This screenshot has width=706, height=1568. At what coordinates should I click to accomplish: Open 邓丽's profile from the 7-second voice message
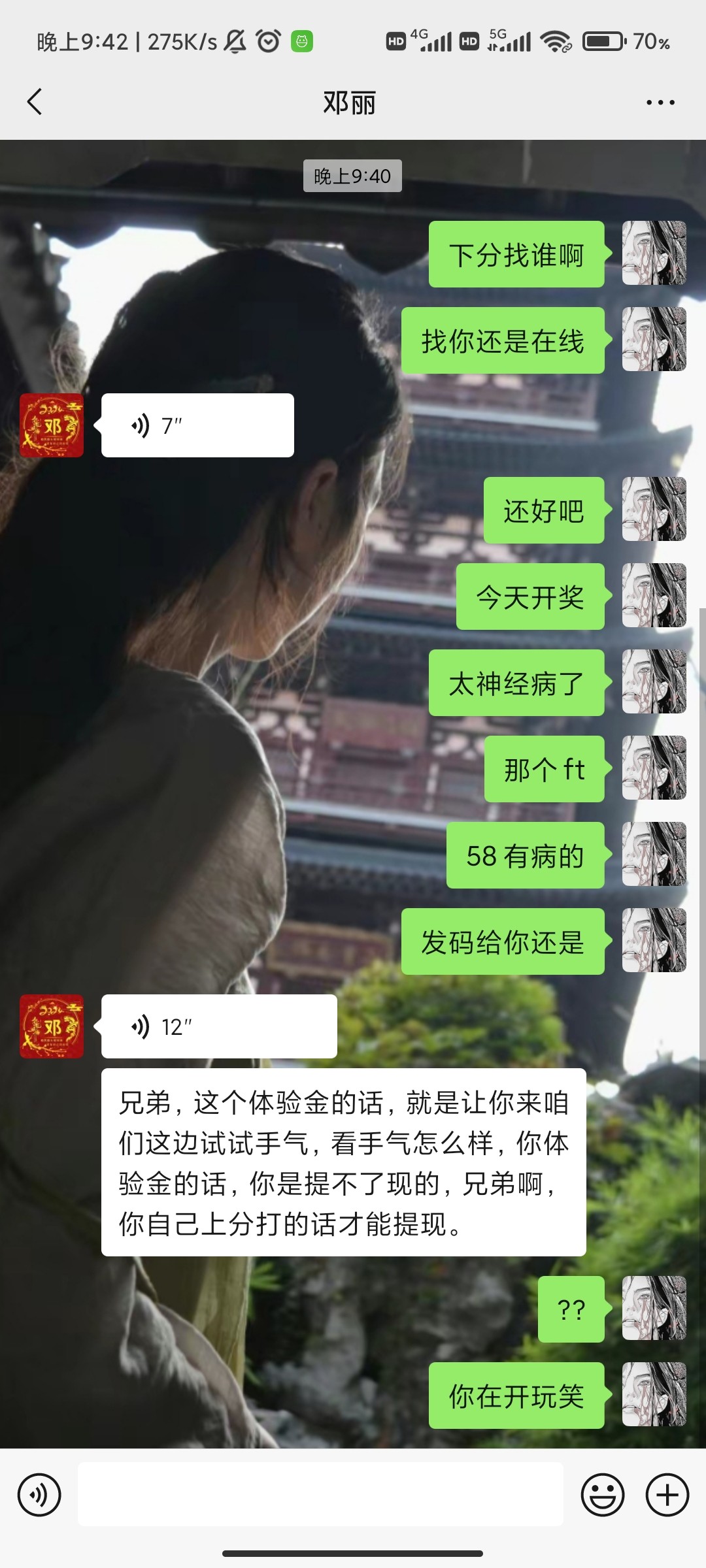click(x=52, y=425)
